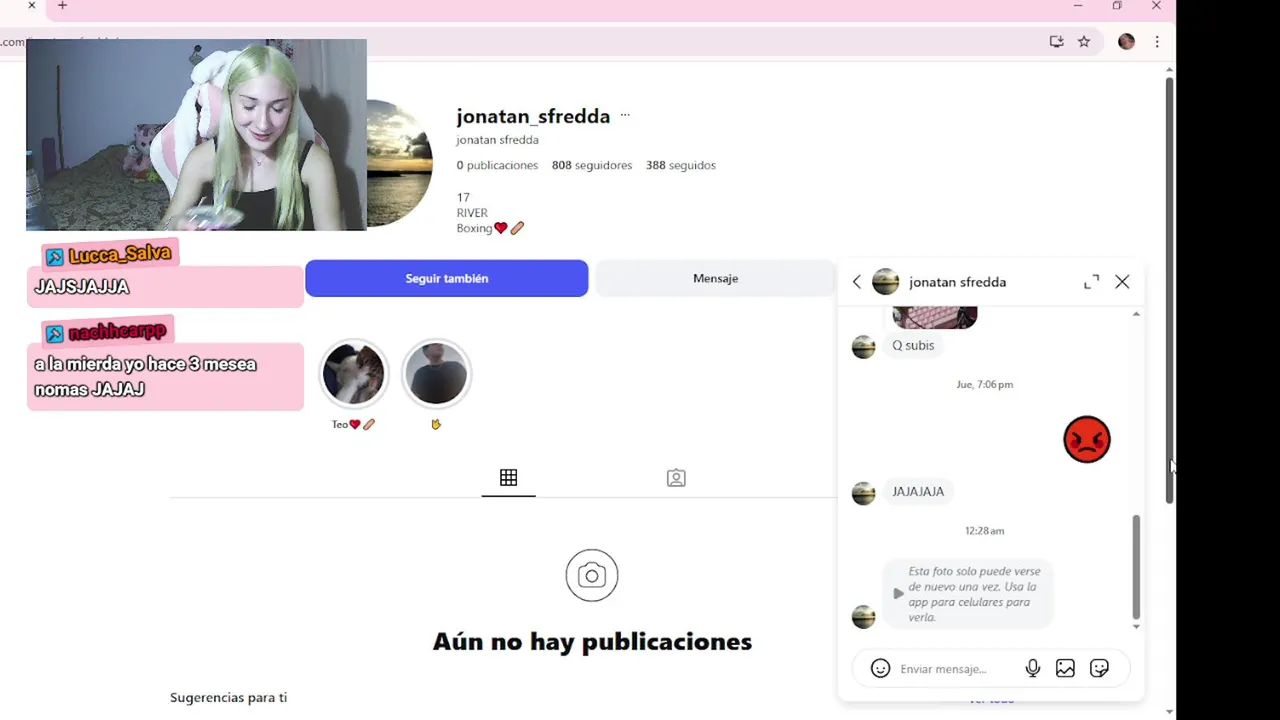Expand the chat window to full view

[1091, 282]
